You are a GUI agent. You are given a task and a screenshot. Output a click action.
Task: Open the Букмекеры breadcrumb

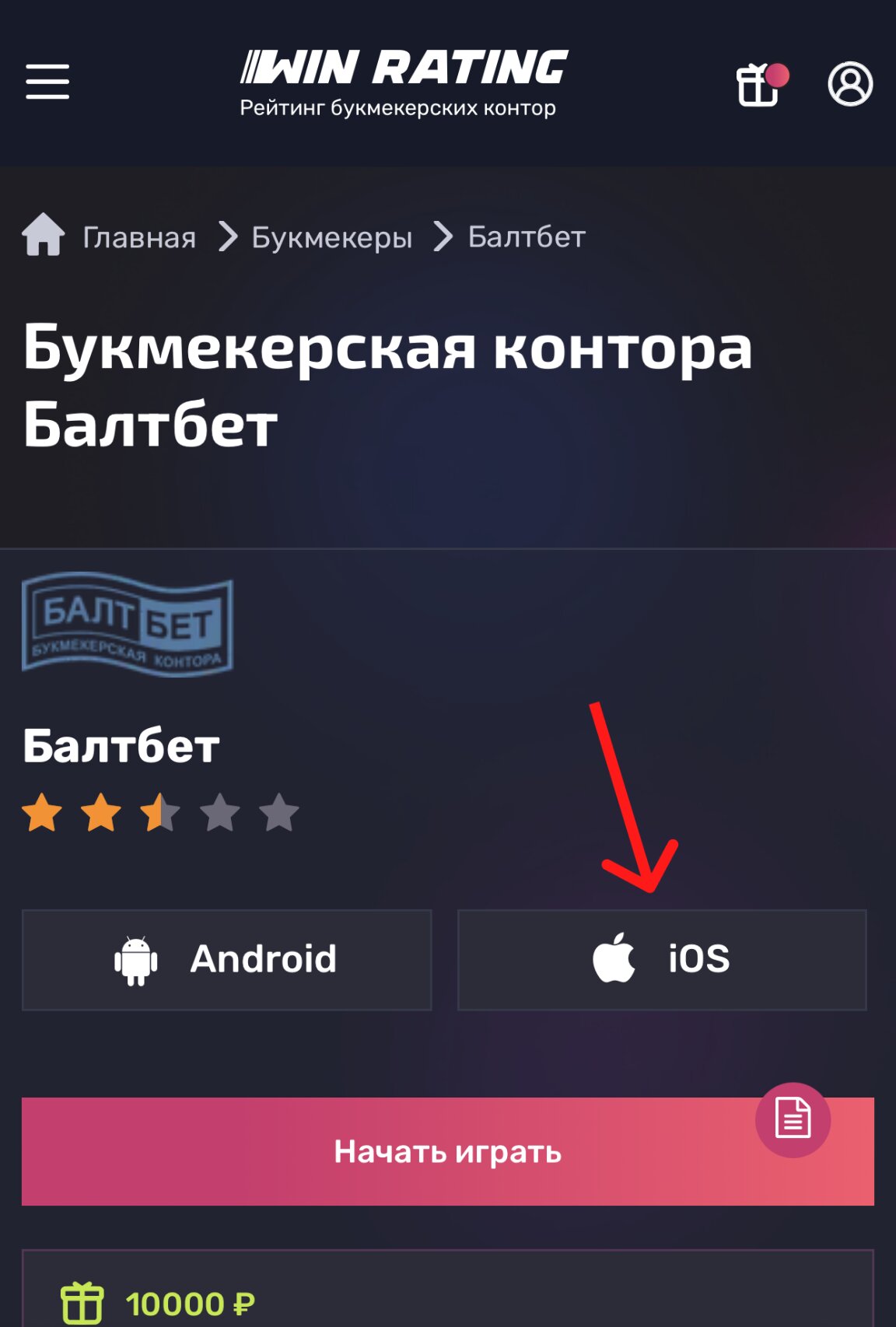(x=331, y=237)
